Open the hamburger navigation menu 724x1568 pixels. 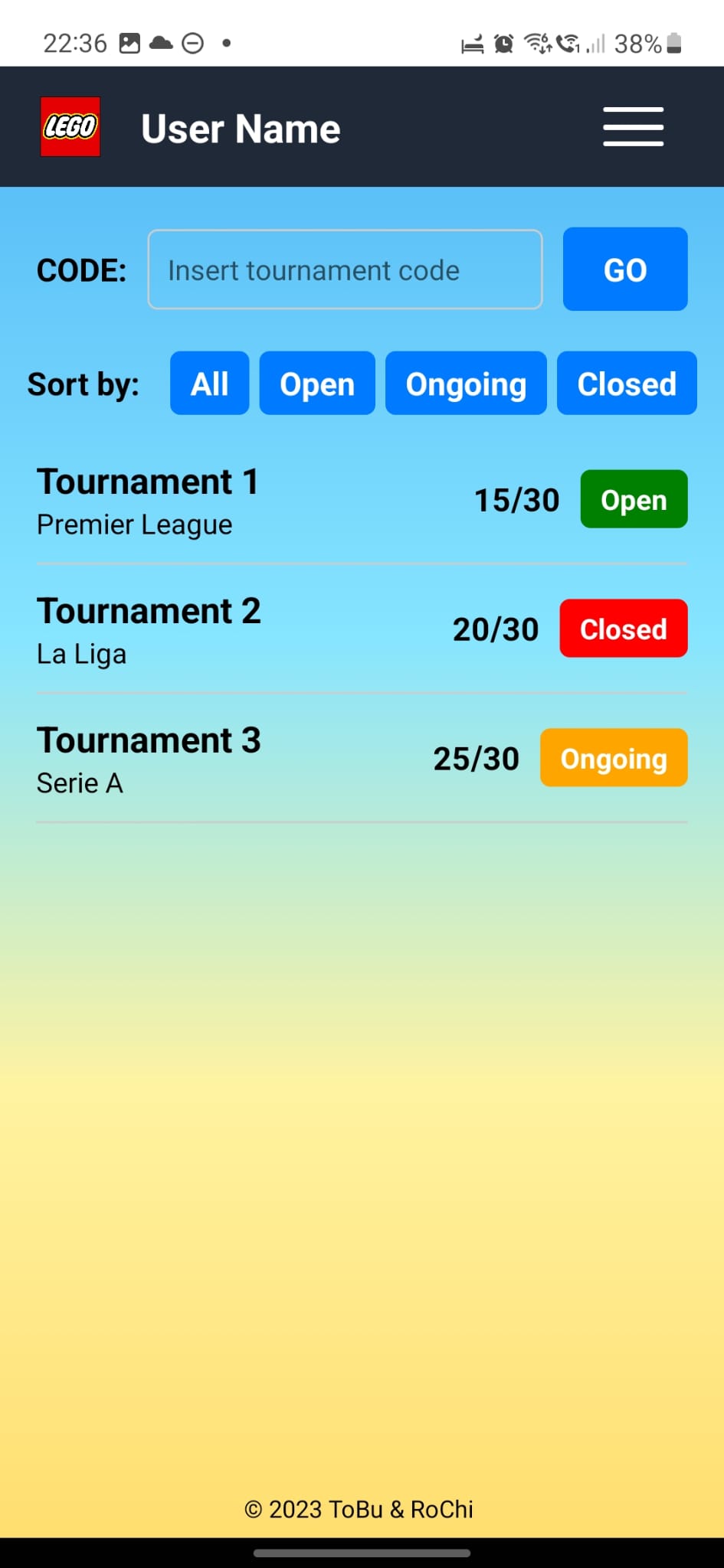633,127
